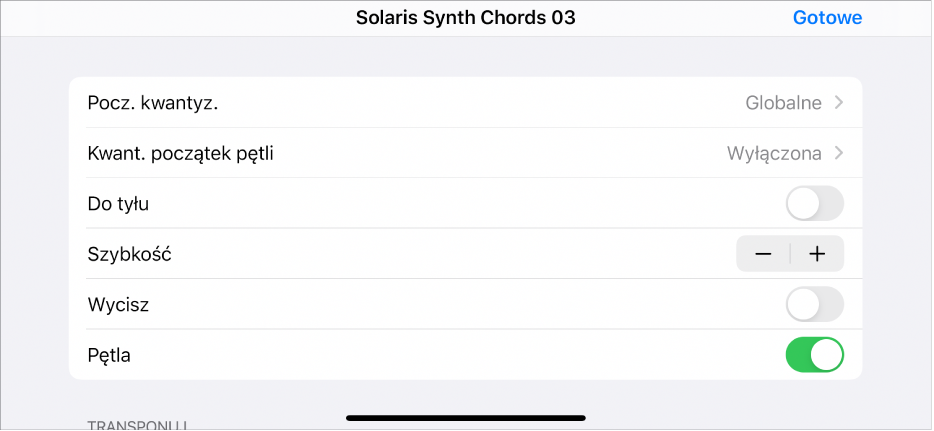This screenshot has width=934, height=431.
Task: Enable the Do tyłu switch
Action: pos(814,204)
